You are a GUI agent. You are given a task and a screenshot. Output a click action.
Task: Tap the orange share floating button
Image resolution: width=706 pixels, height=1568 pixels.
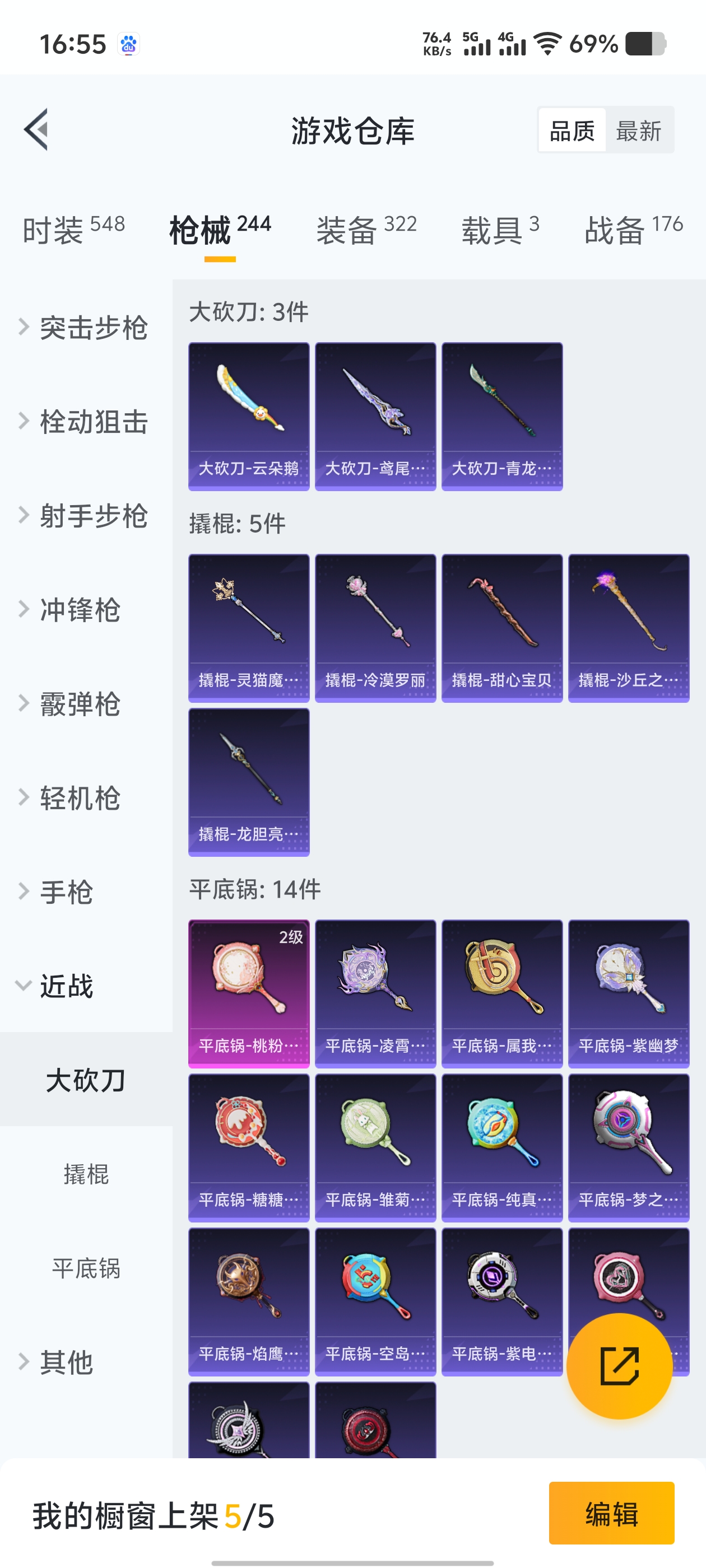point(619,1366)
